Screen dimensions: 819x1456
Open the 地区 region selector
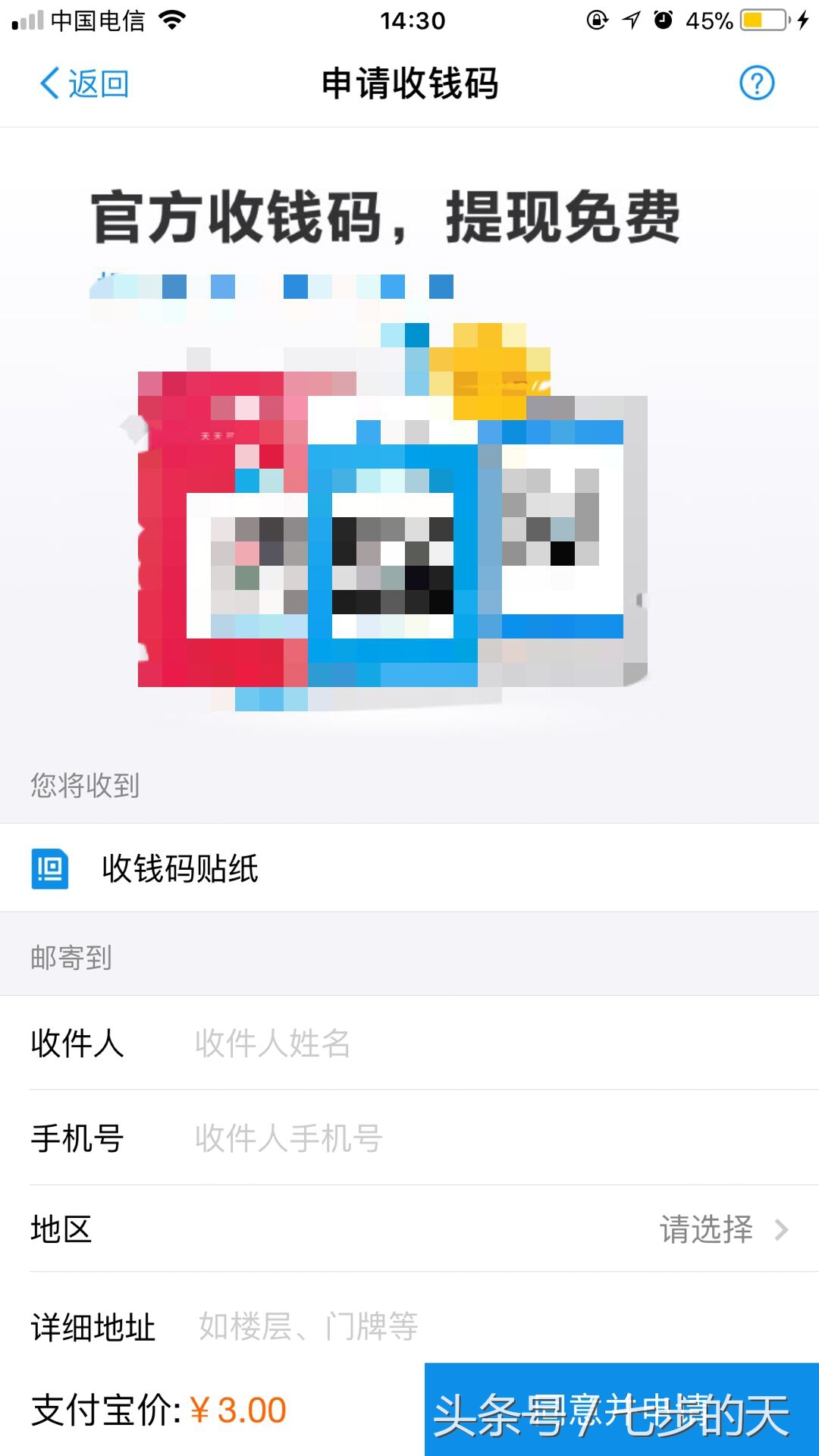coord(61,1230)
